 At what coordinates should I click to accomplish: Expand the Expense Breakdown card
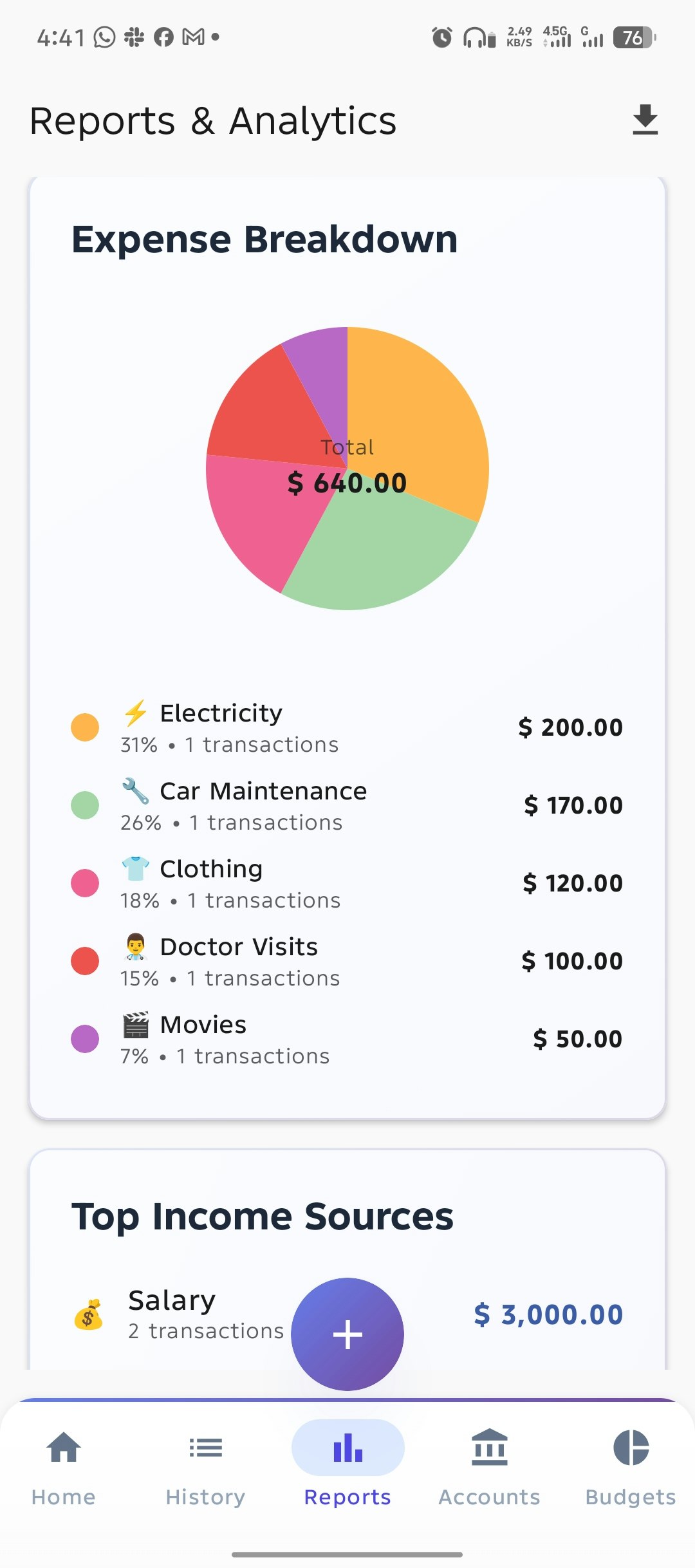(x=264, y=239)
